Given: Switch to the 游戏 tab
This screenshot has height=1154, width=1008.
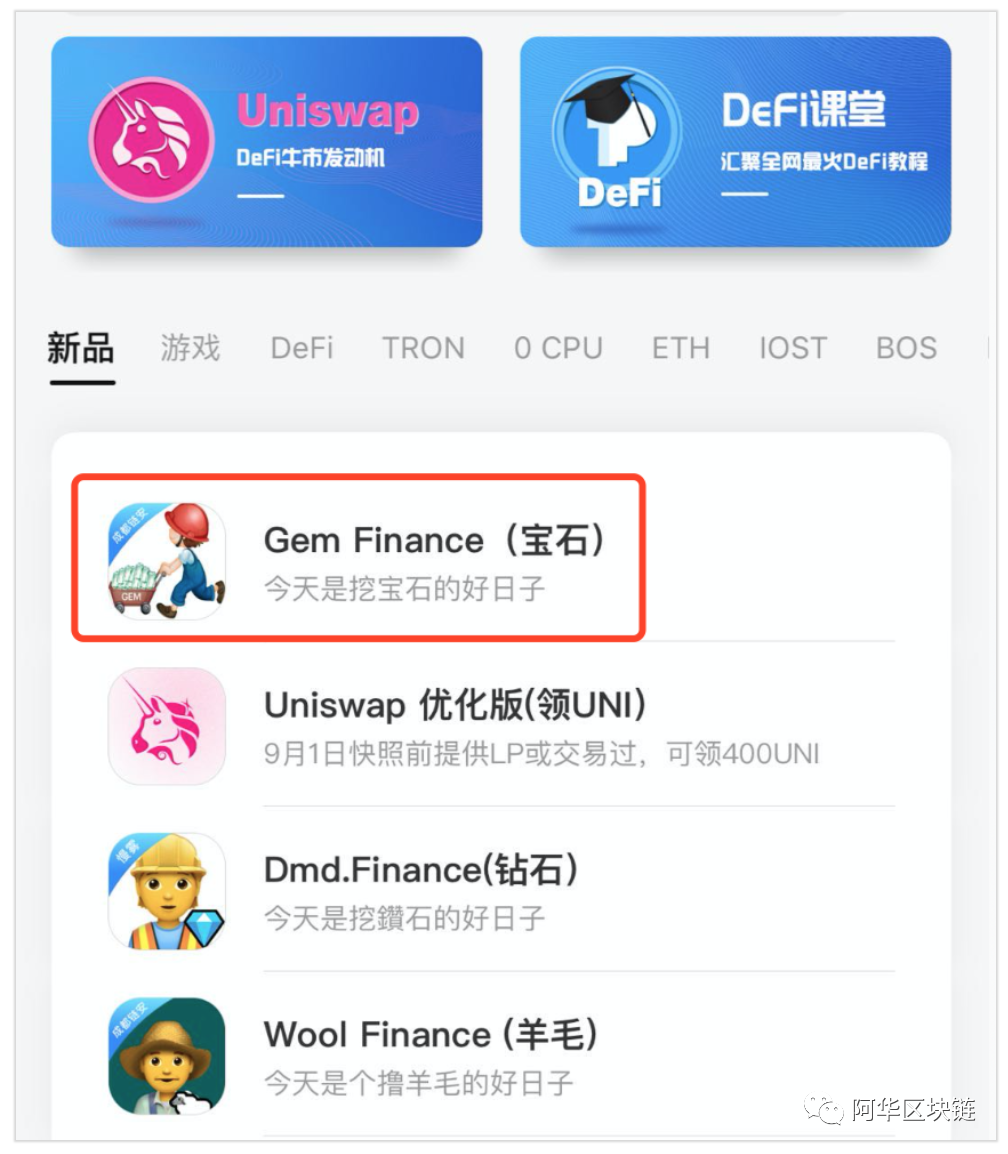Looking at the screenshot, I should click(190, 349).
